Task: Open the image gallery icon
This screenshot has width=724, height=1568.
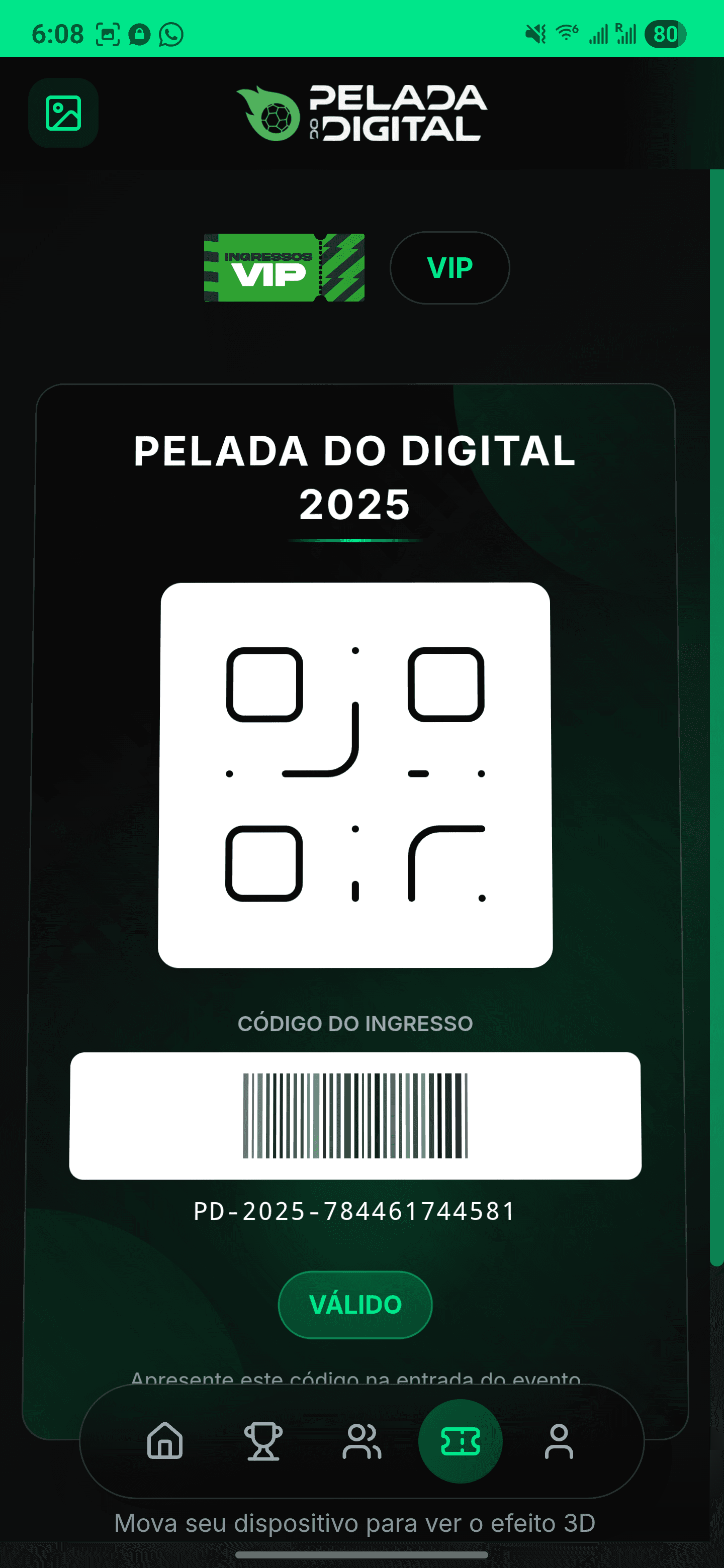Action: 63,113
